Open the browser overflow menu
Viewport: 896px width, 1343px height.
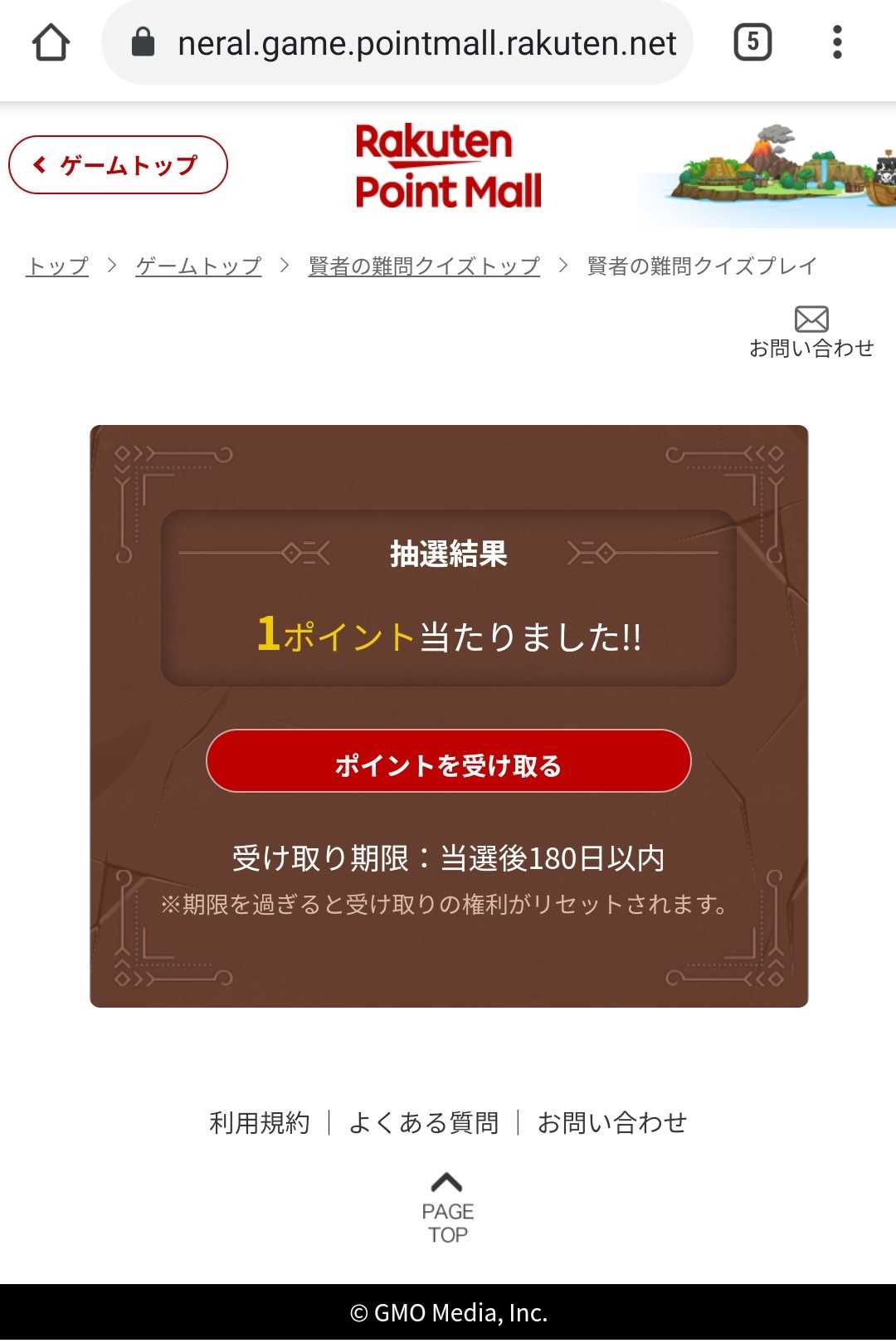tap(837, 42)
